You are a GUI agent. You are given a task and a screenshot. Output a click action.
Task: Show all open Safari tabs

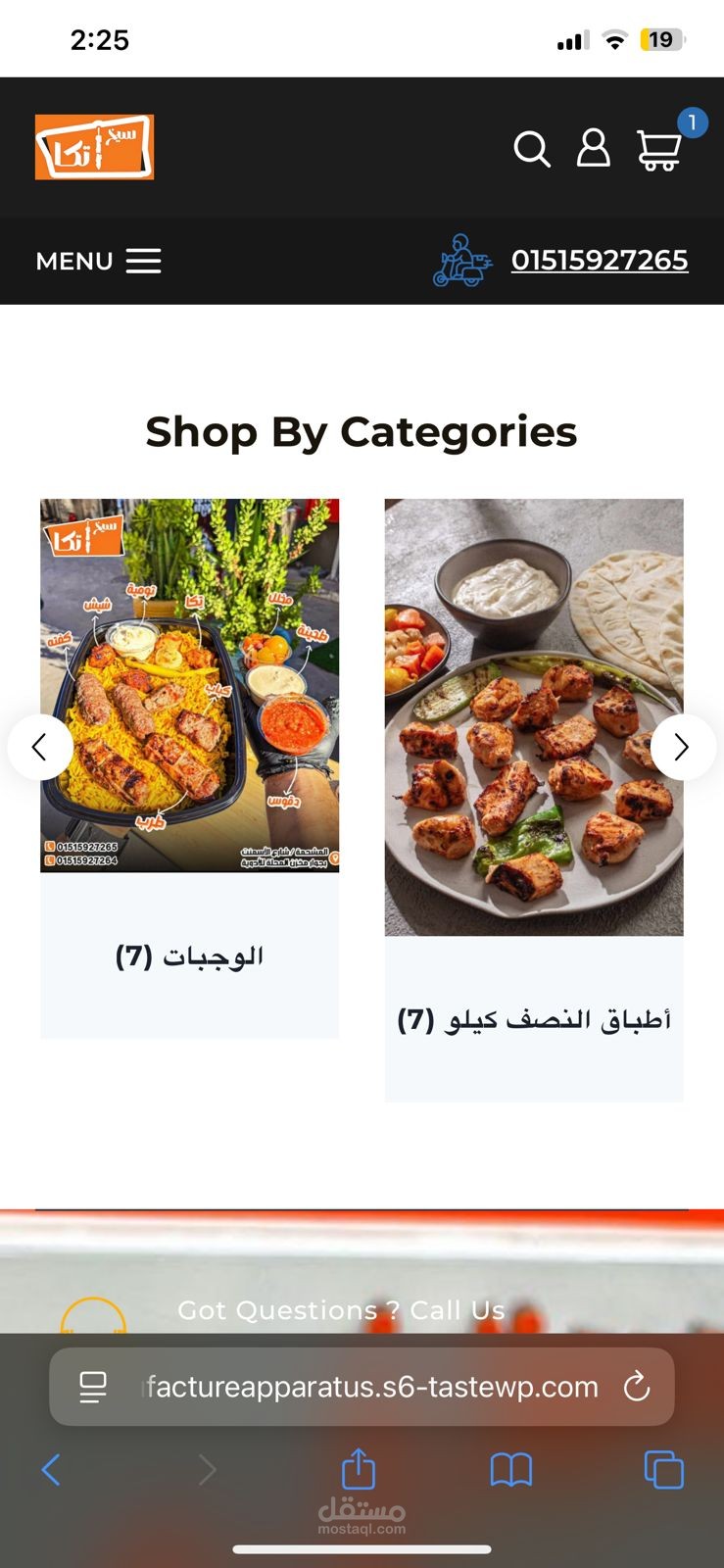[x=663, y=1470]
